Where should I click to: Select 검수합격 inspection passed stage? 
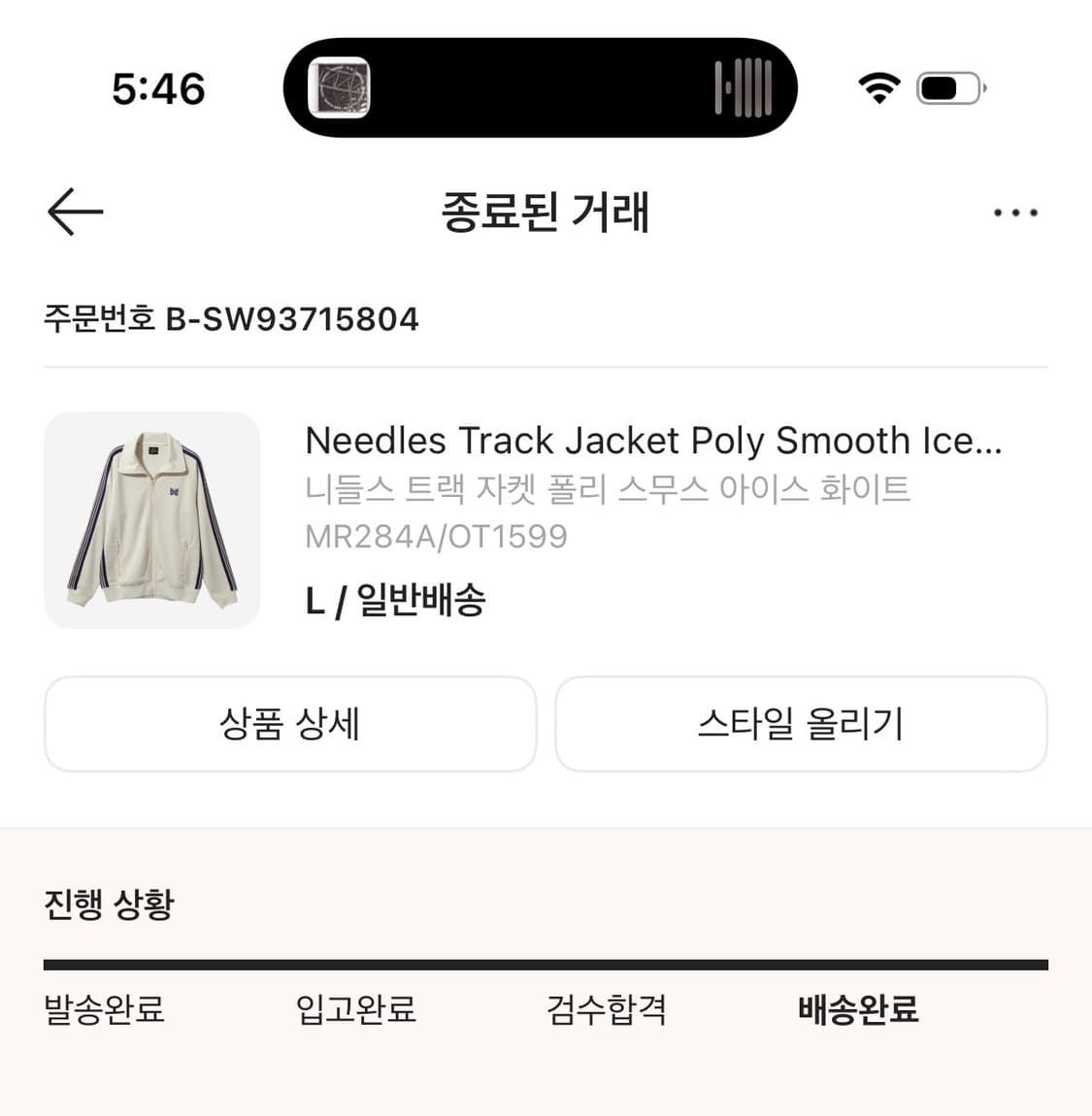tap(606, 1010)
